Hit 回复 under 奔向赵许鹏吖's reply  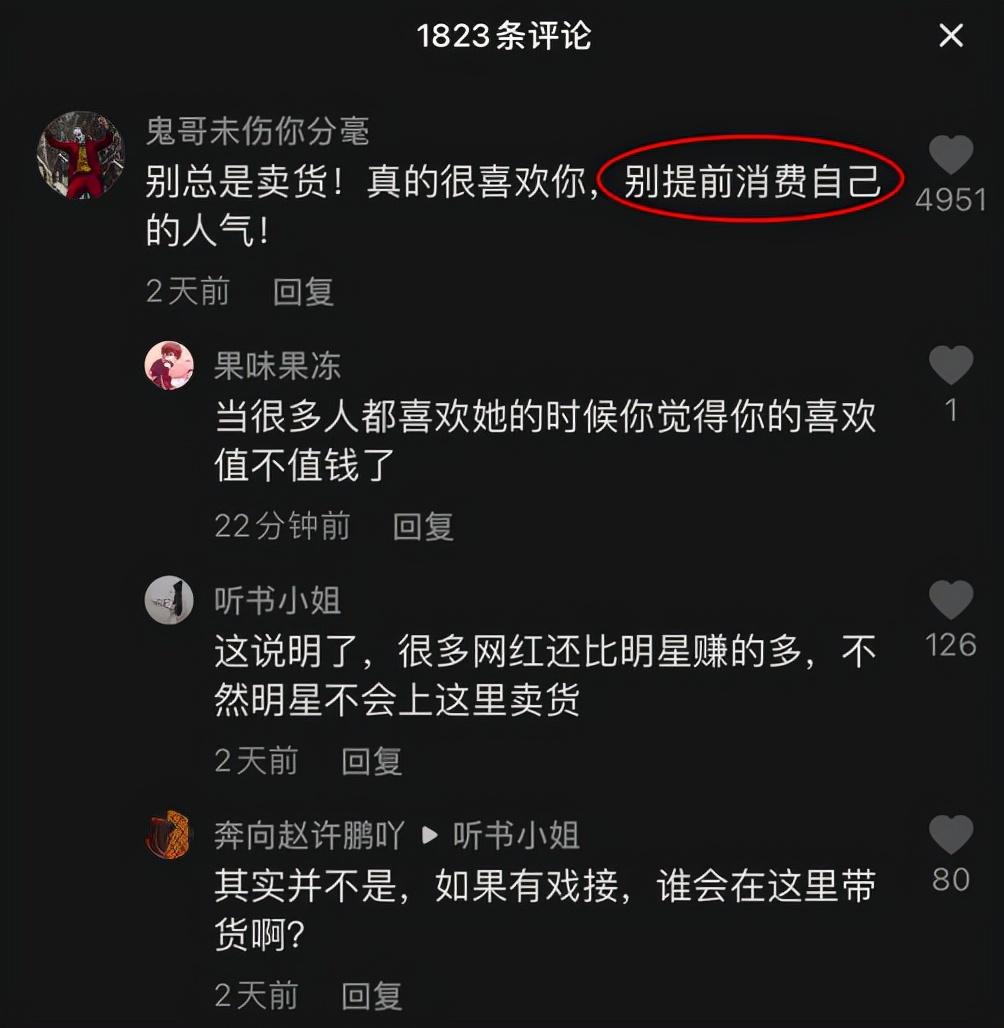tap(371, 995)
